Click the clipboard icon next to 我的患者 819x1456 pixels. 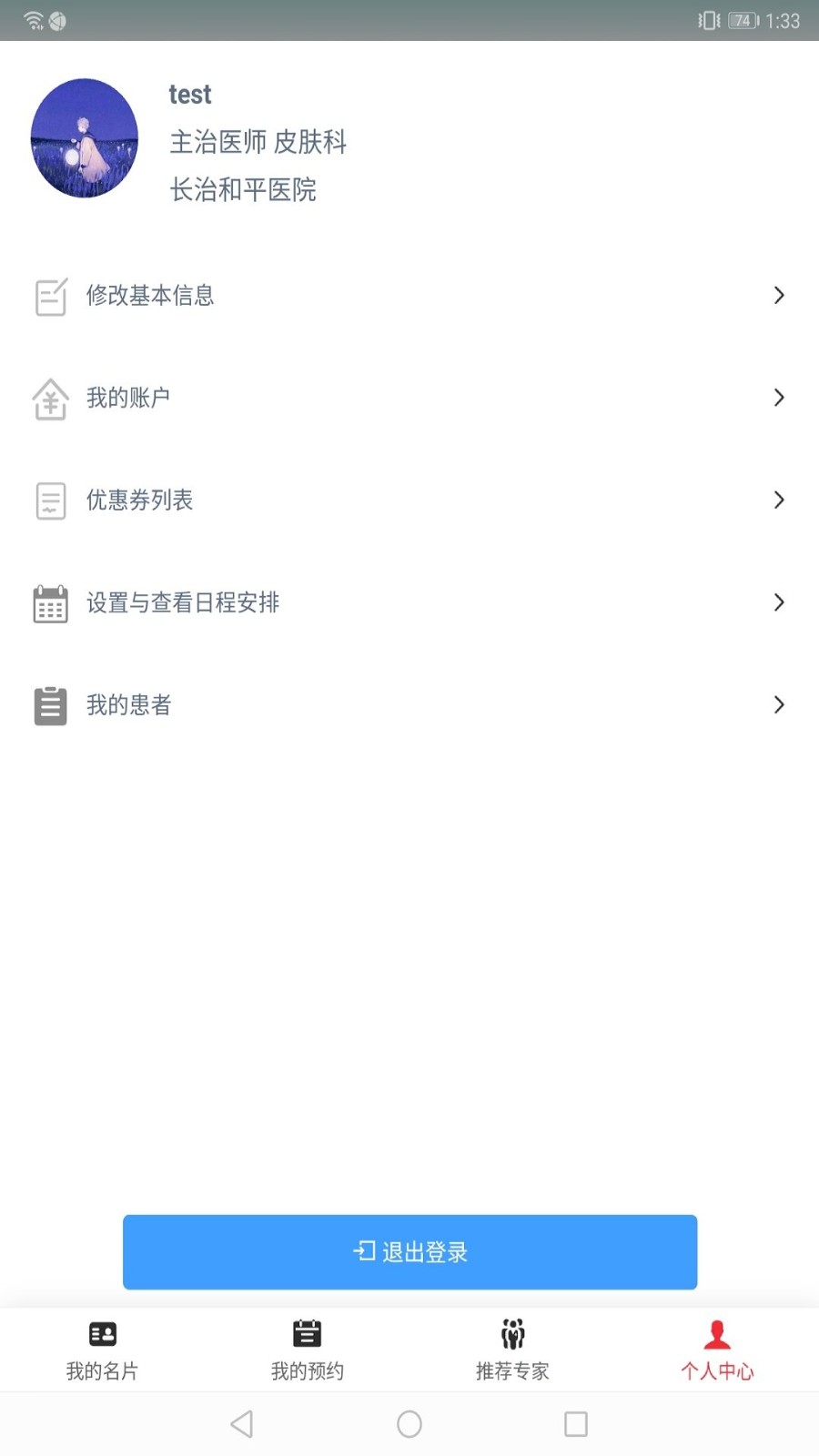point(50,704)
